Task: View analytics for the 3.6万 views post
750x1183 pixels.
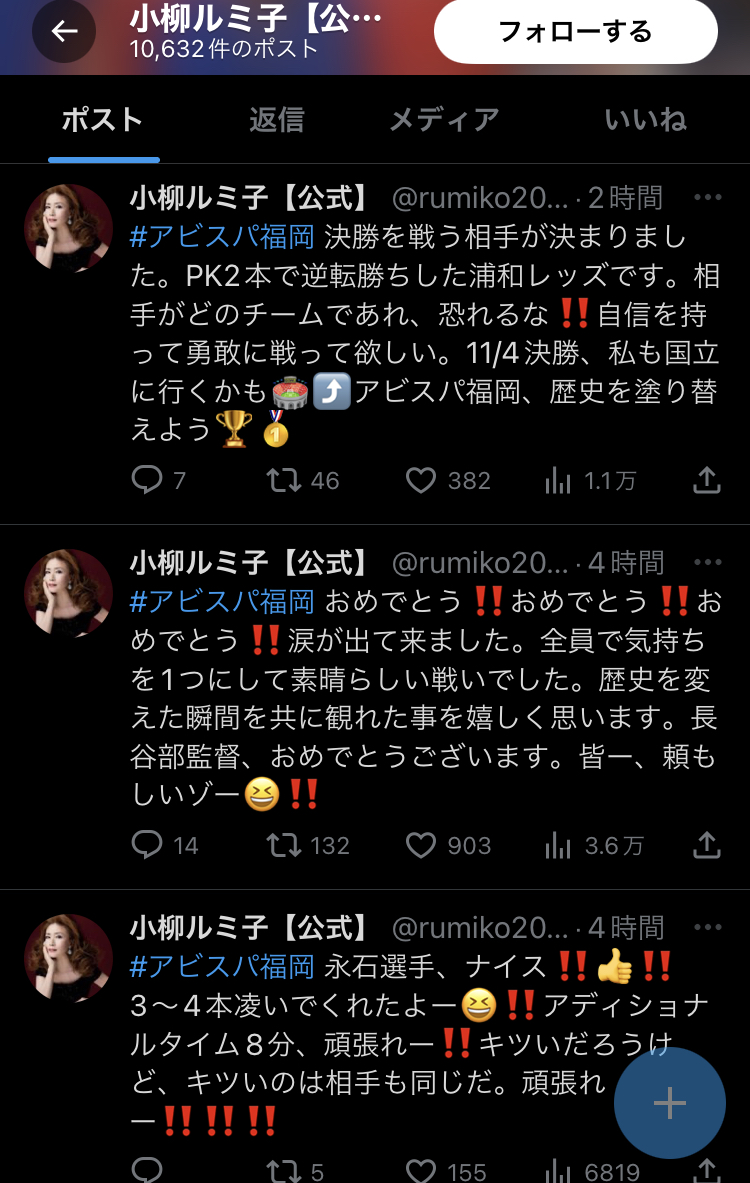Action: pos(558,846)
